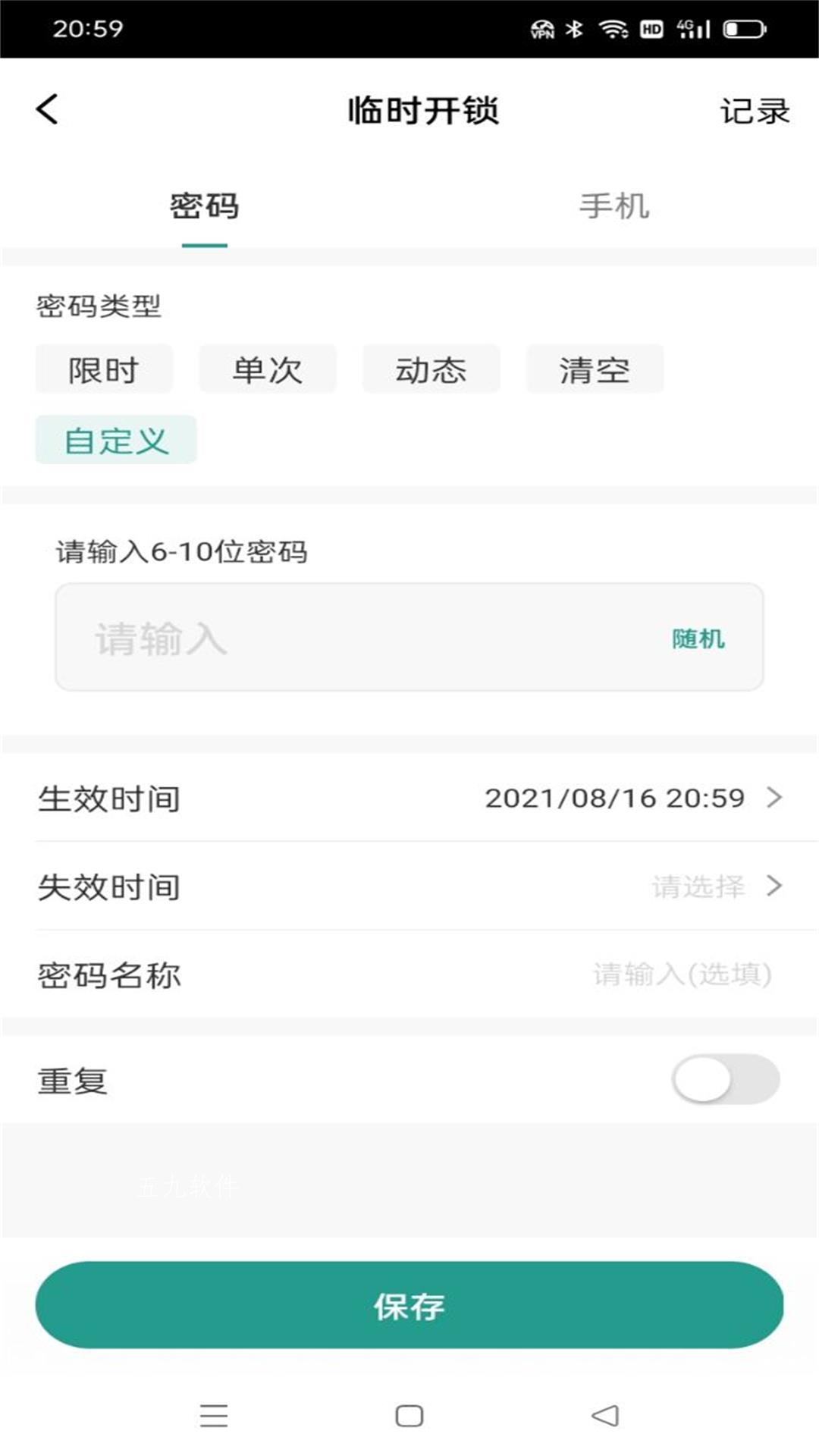Tap the 保存 save button

pos(409,1305)
